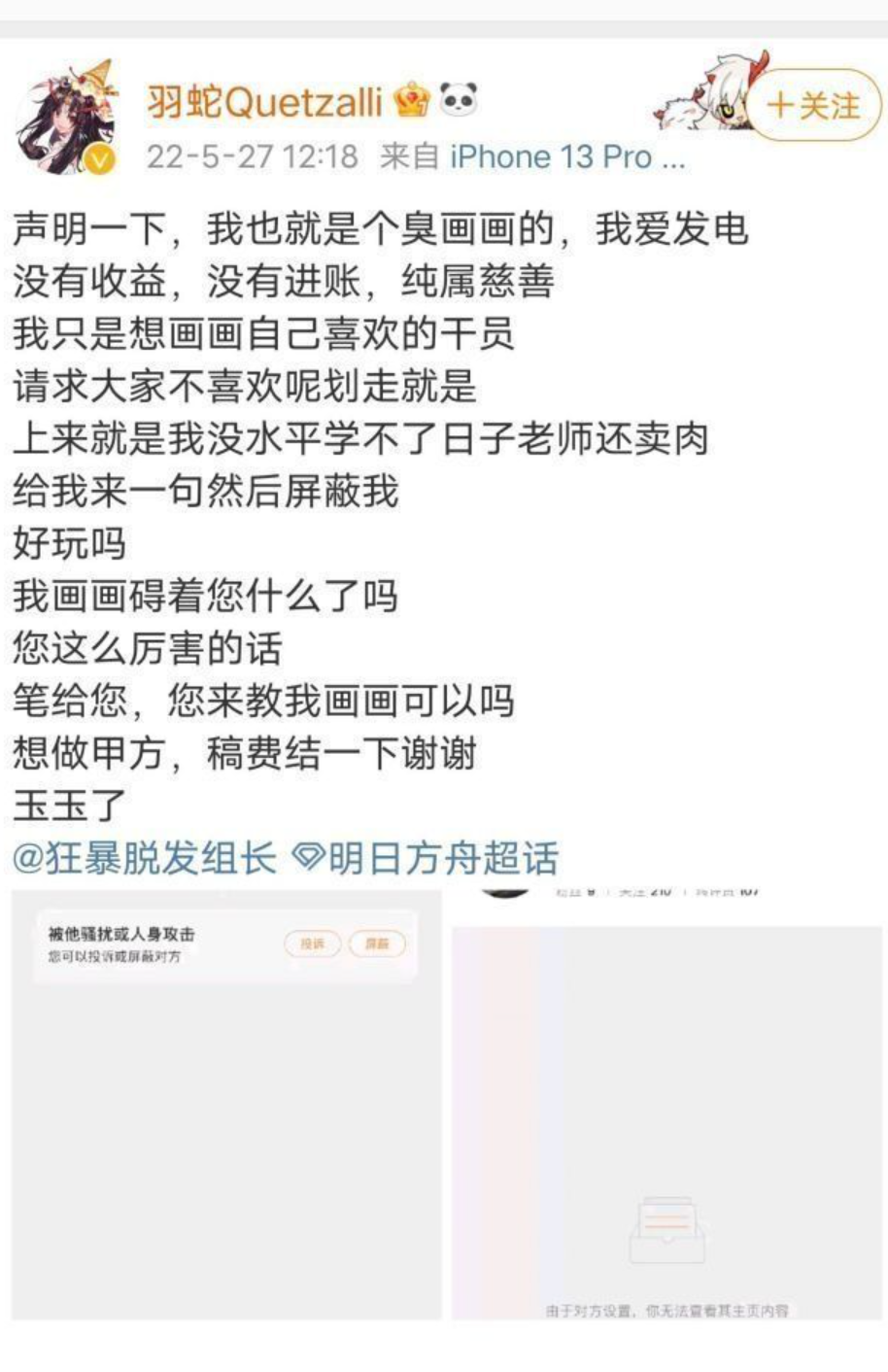Open the 羽蛇Quetzalli username link

pos(265,100)
